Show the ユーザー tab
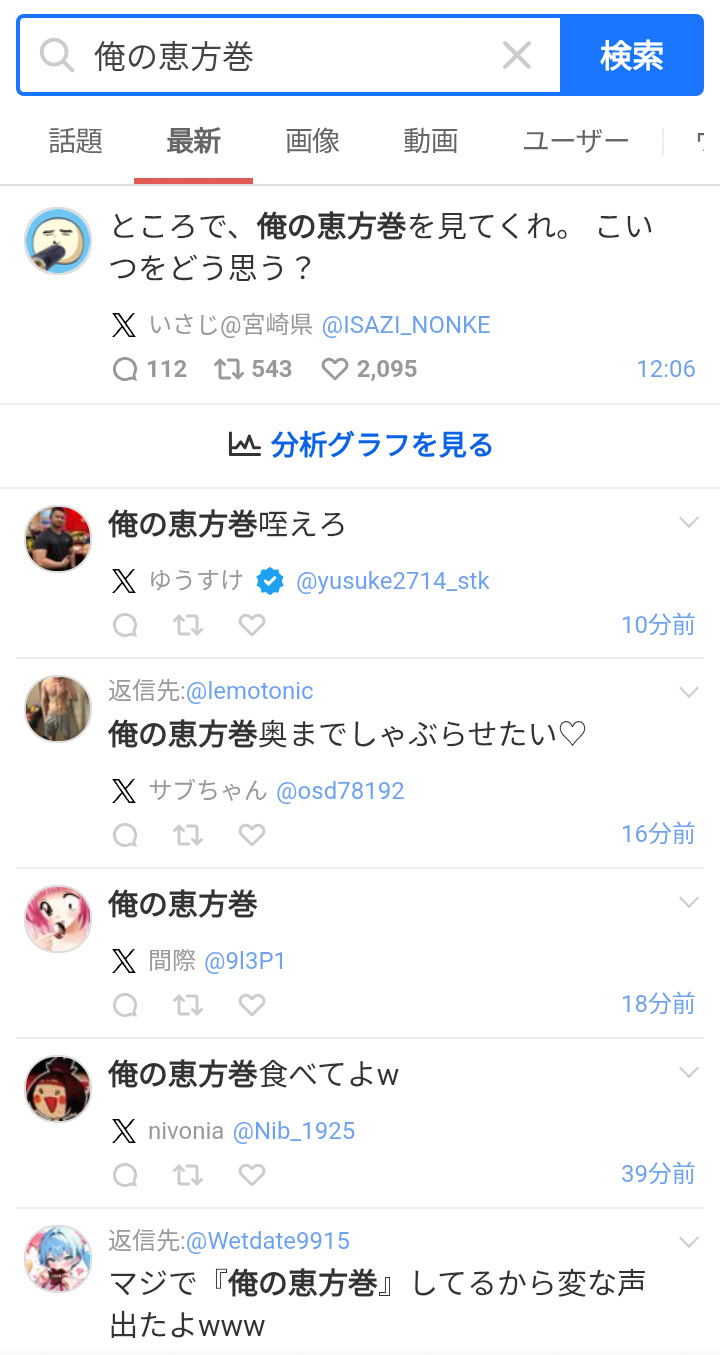This screenshot has height=1355, width=720. pyautogui.click(x=575, y=142)
